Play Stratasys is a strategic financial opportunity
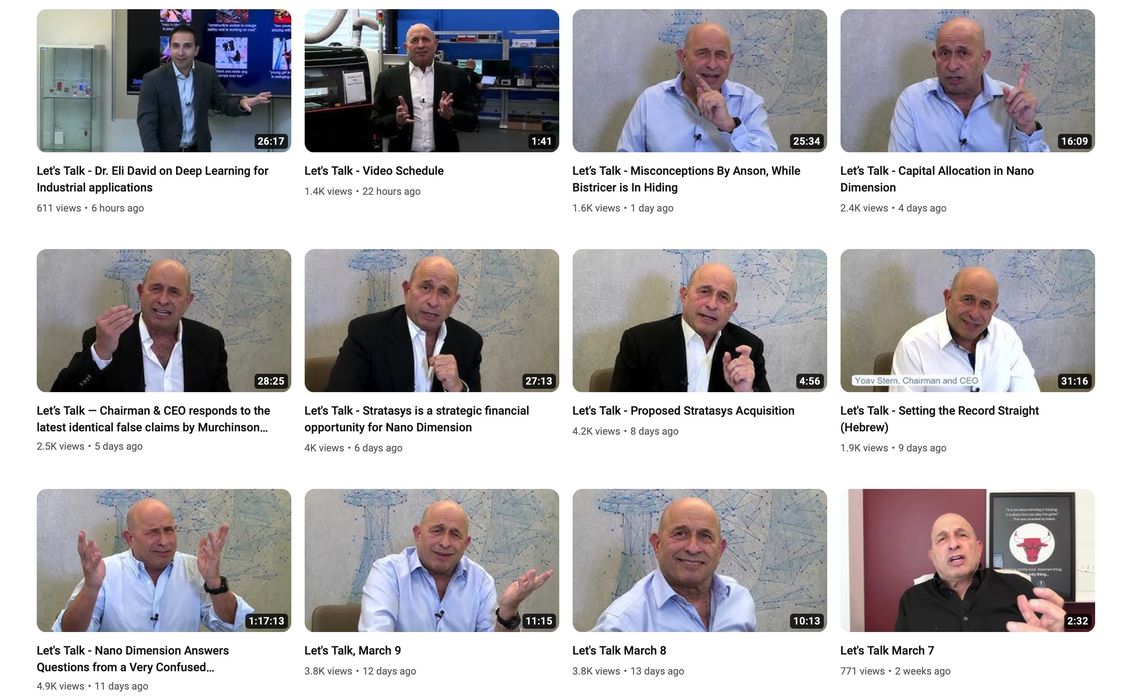Viewport: 1121px width, 700px height. pyautogui.click(x=431, y=321)
